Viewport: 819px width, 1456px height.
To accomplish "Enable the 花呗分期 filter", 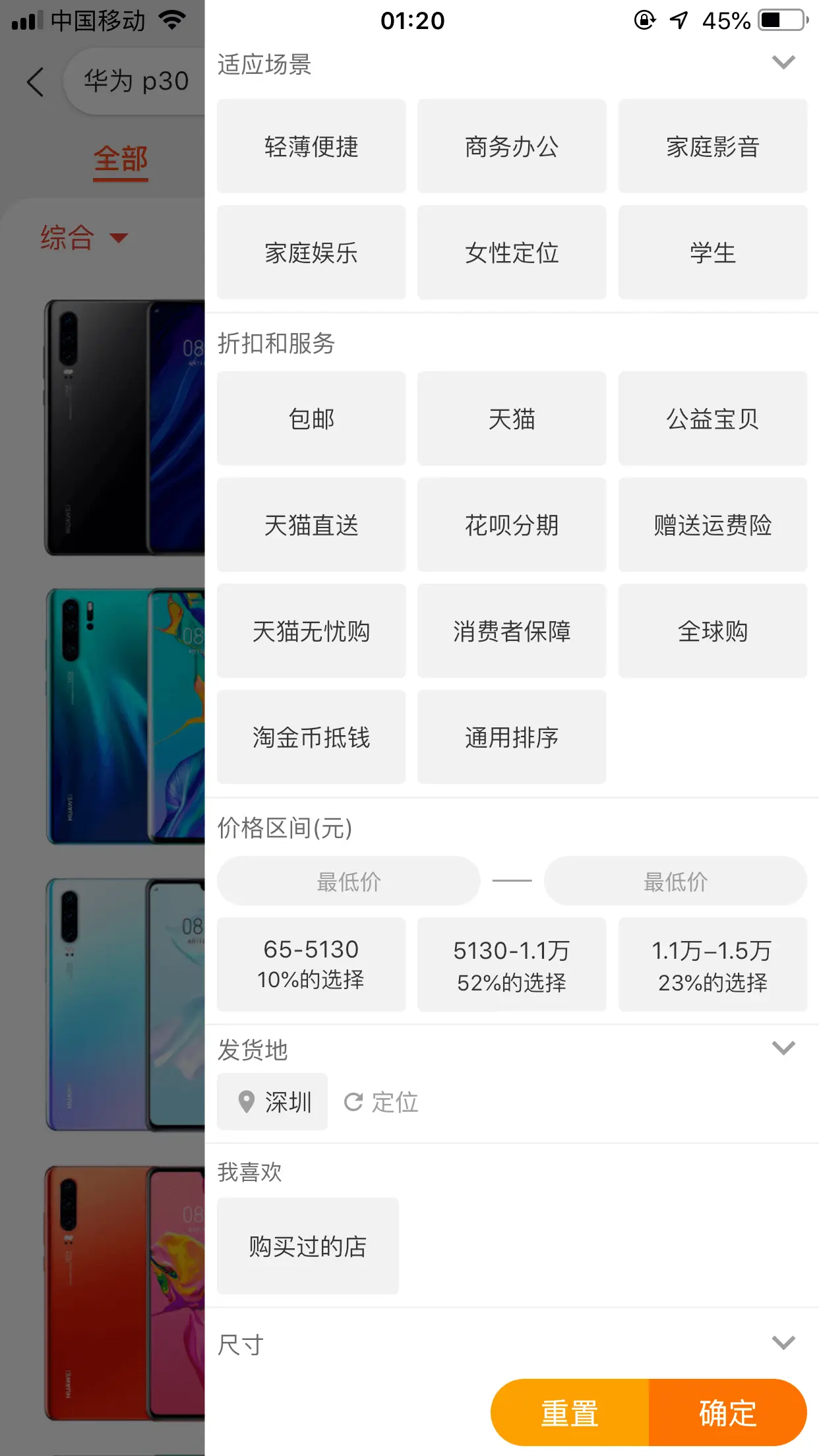I will [512, 525].
